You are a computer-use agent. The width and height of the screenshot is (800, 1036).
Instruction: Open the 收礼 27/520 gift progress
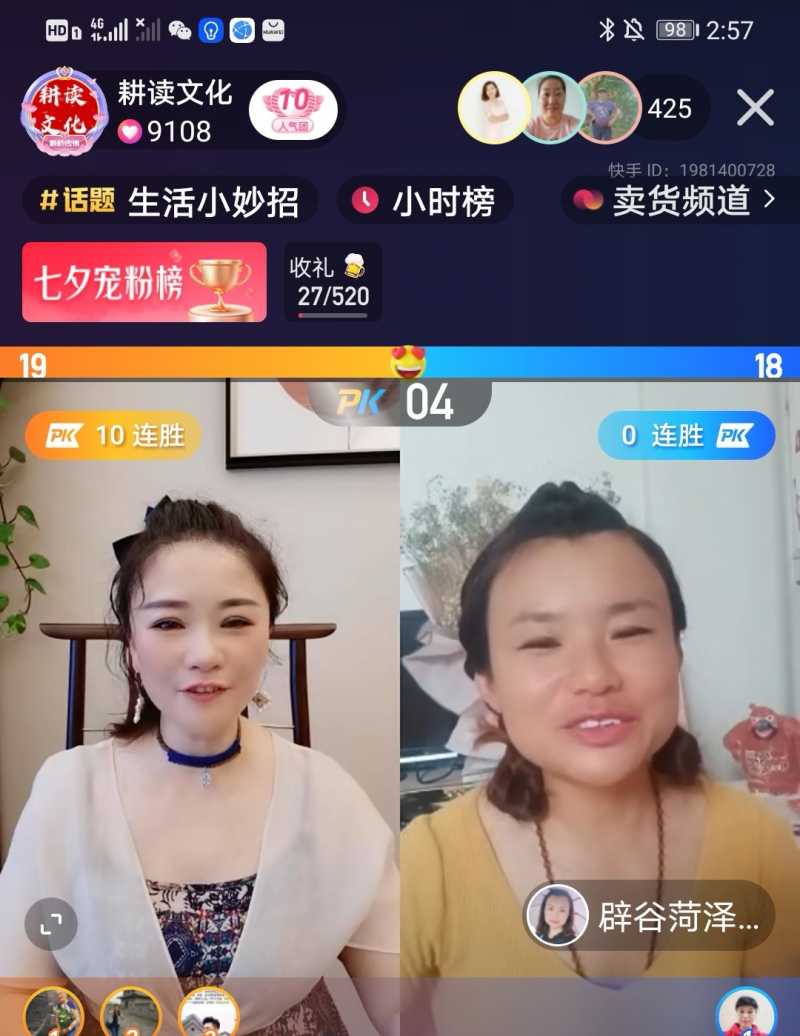click(x=332, y=282)
